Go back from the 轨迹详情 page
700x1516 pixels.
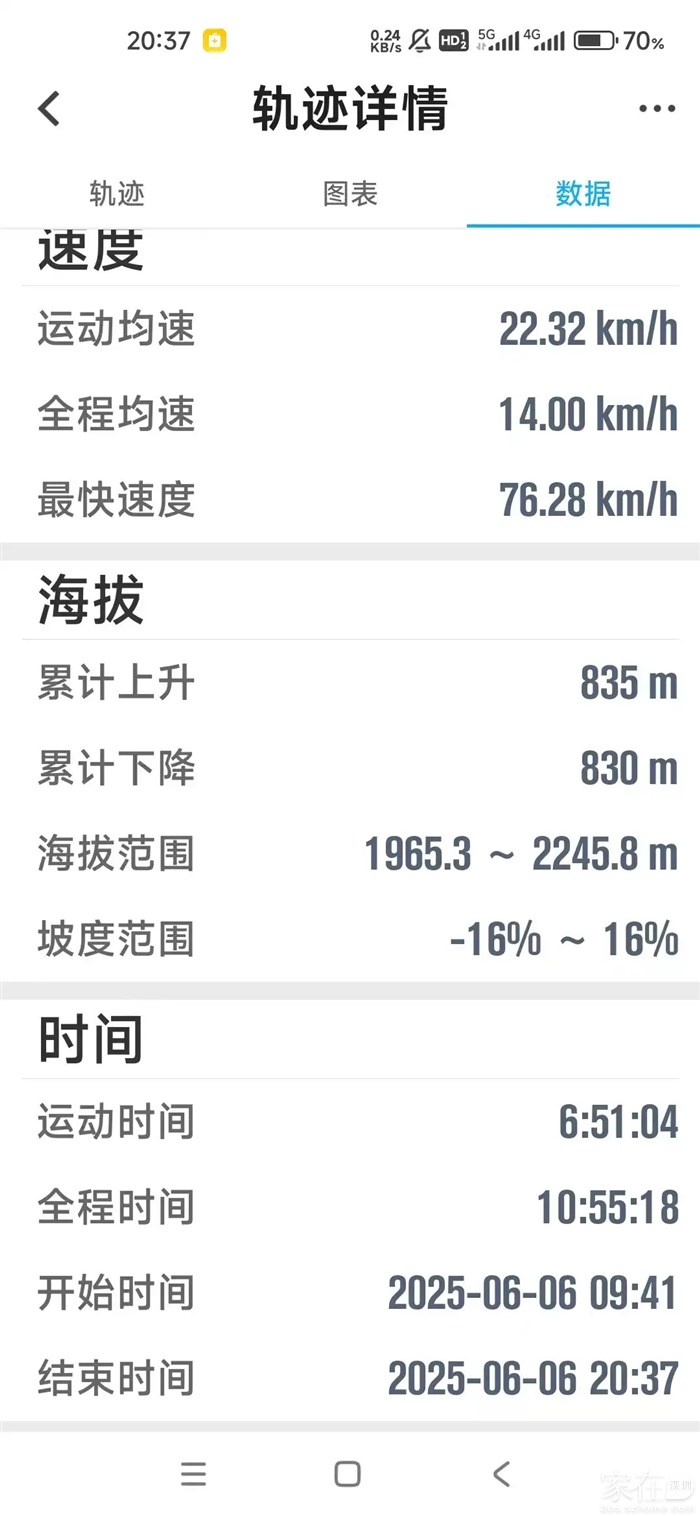point(49,108)
